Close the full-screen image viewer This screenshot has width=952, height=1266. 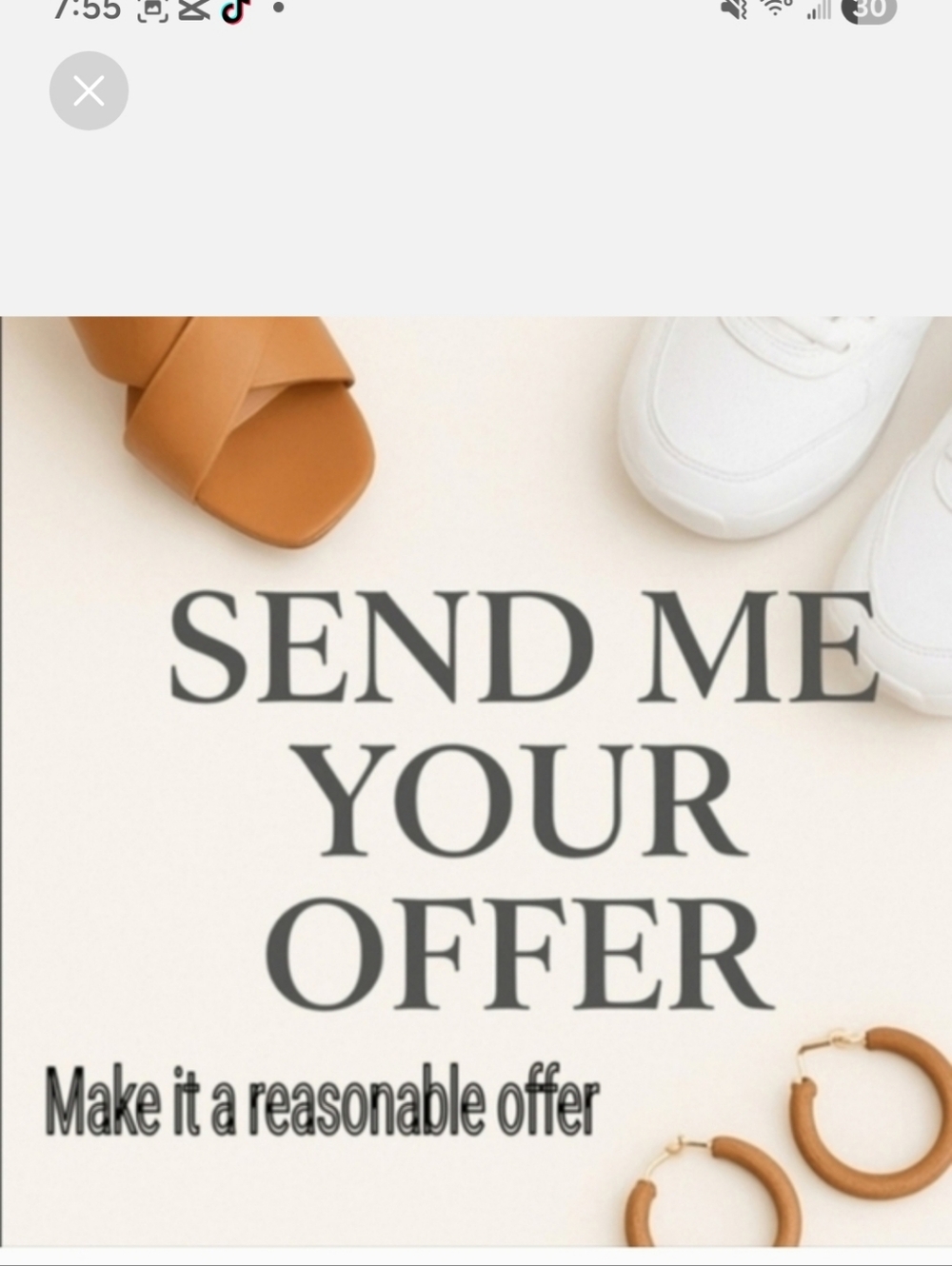89,91
